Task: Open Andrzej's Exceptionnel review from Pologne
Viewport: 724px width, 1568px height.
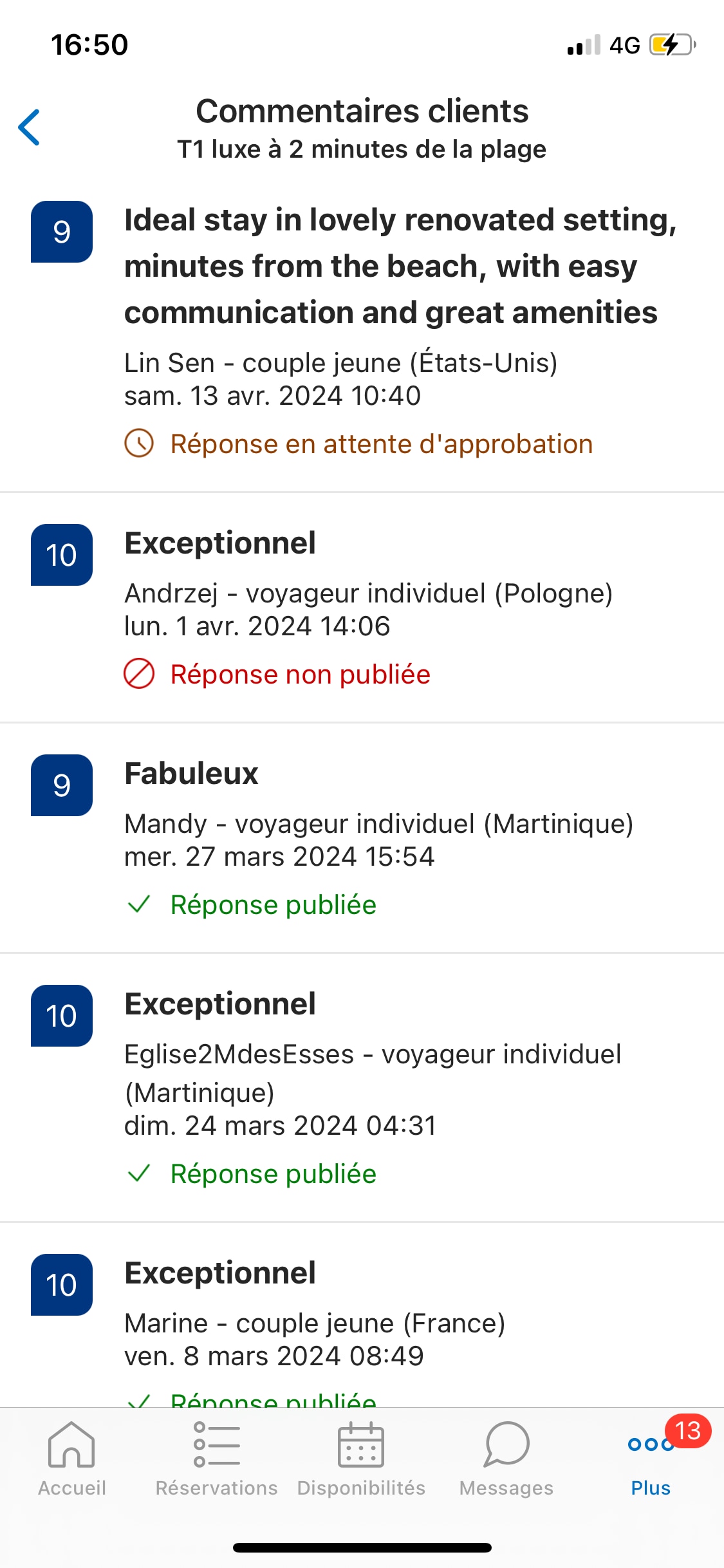Action: tap(362, 608)
